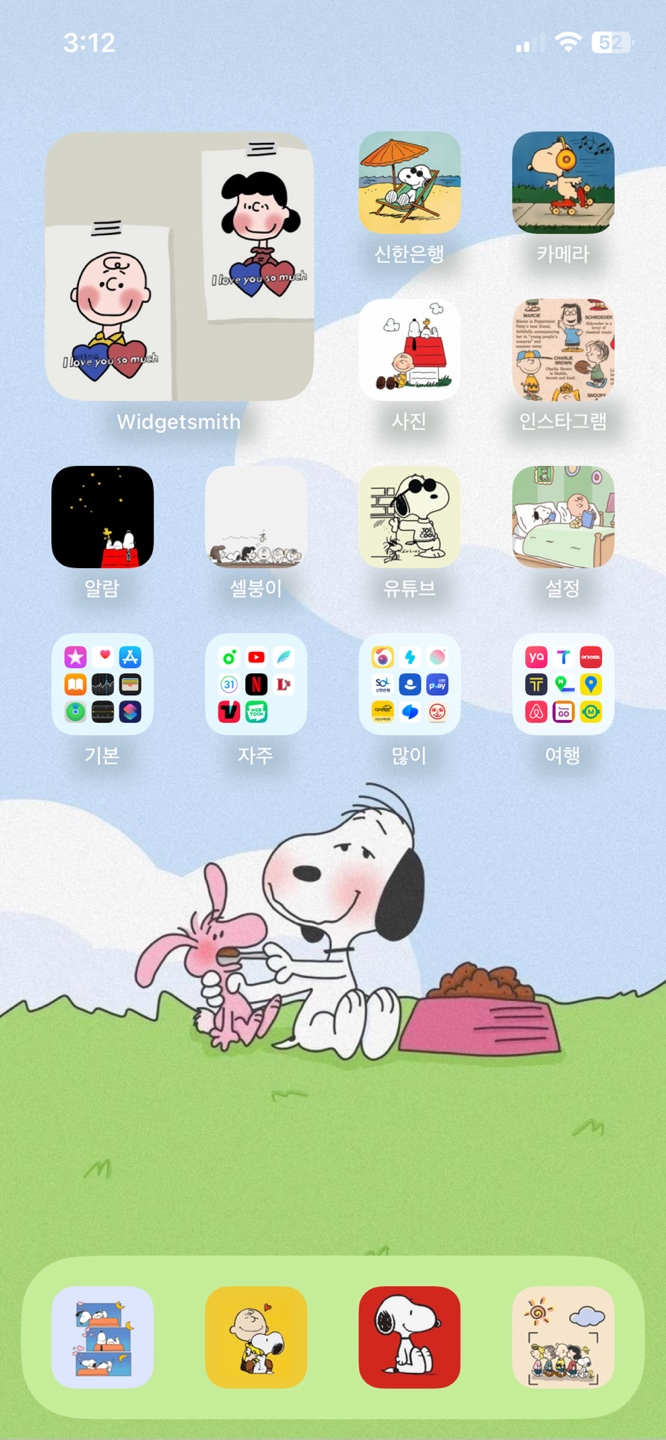Screen dimensions: 666x1440
Task: Open the 기본 folder
Action: 102,684
